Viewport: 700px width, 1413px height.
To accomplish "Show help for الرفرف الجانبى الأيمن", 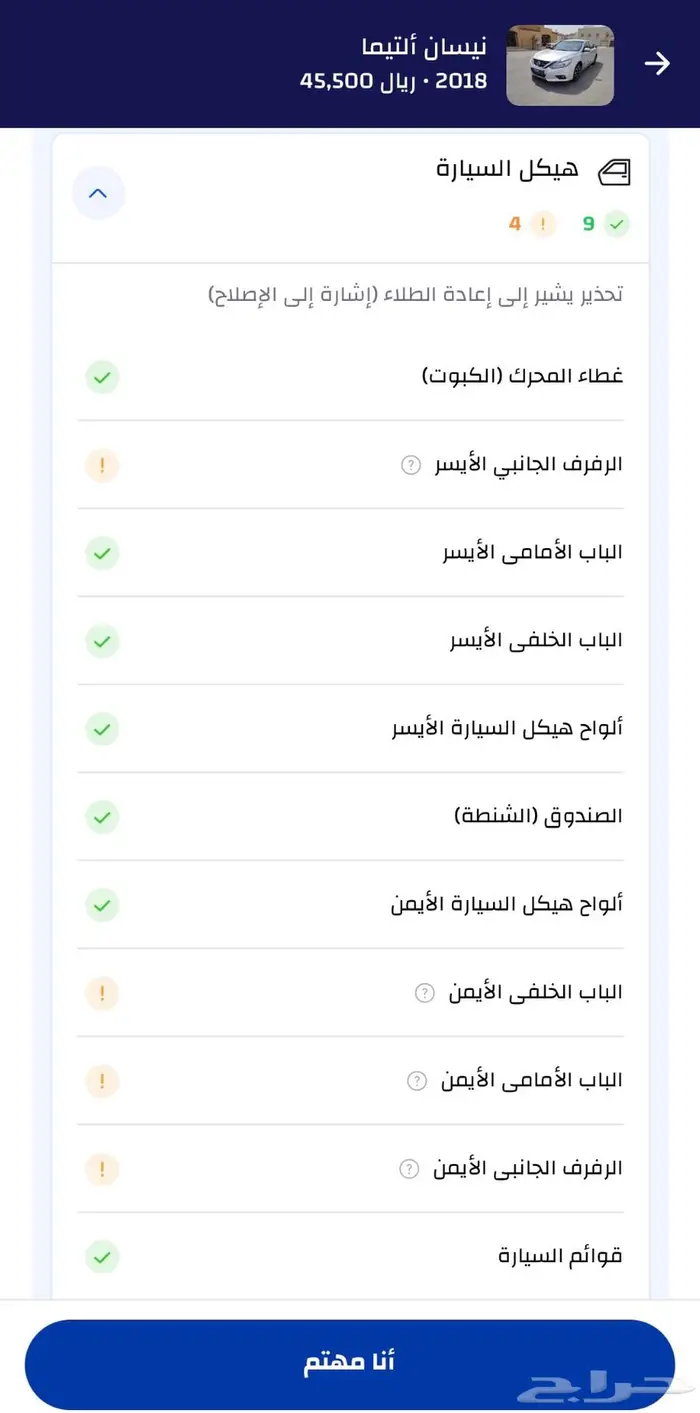I will (409, 1169).
